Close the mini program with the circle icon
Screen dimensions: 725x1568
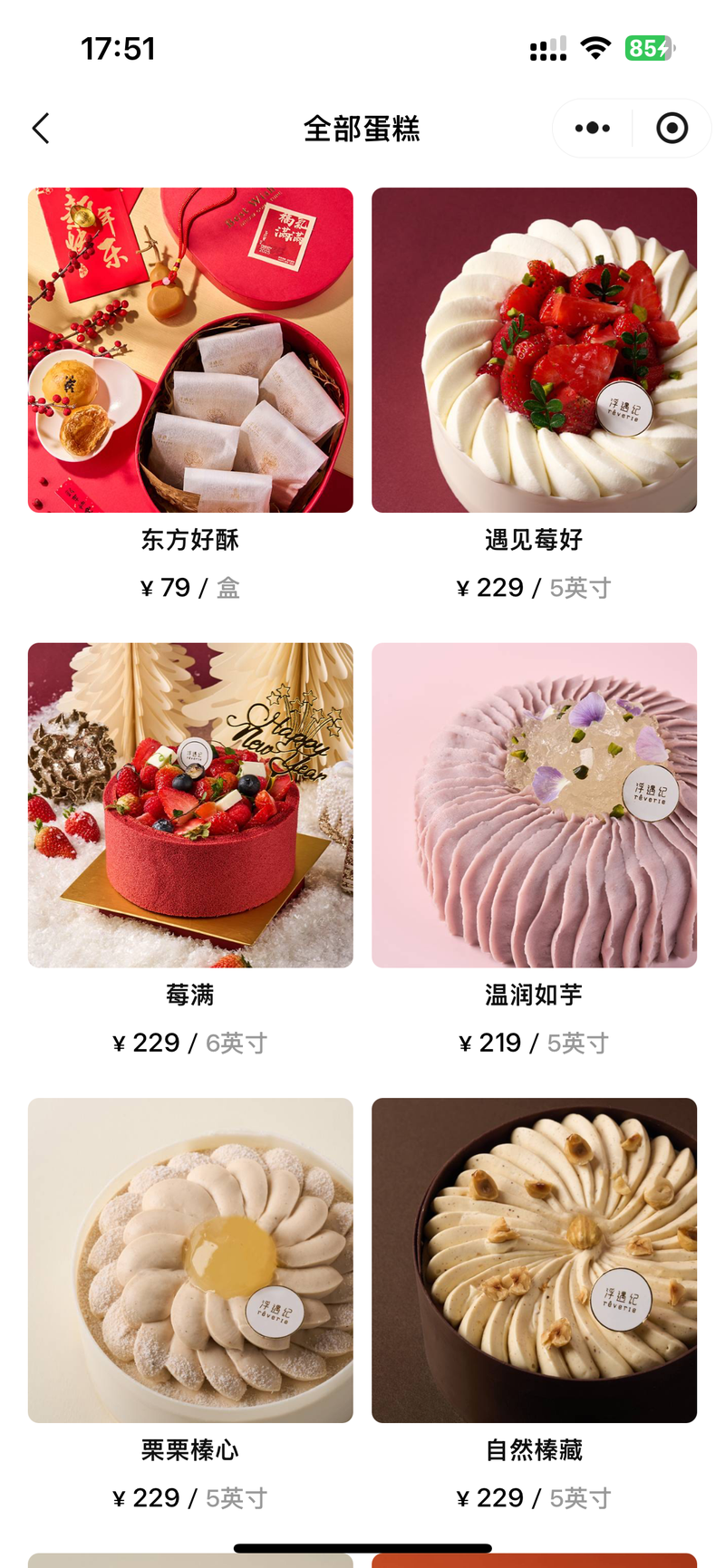click(x=672, y=129)
